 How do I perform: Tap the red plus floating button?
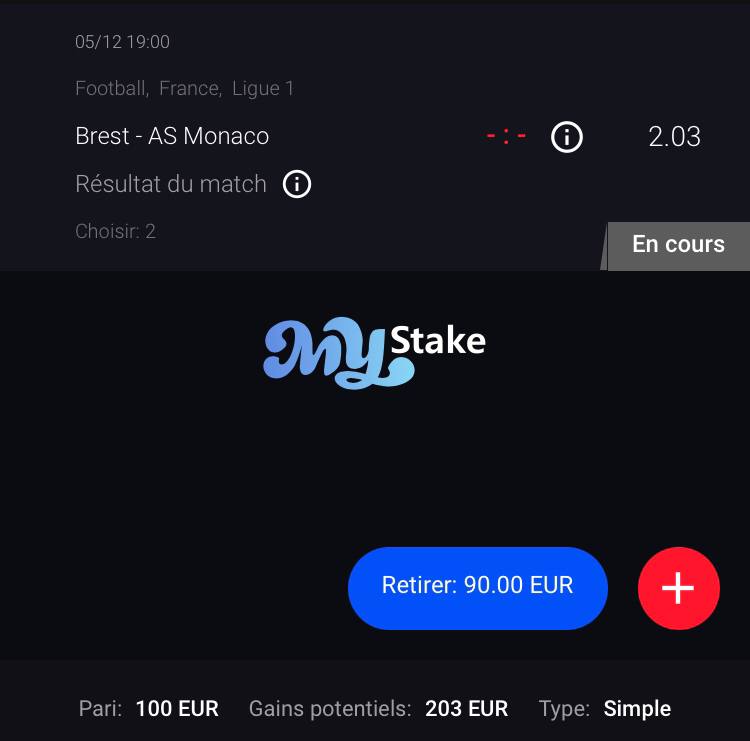tap(678, 588)
